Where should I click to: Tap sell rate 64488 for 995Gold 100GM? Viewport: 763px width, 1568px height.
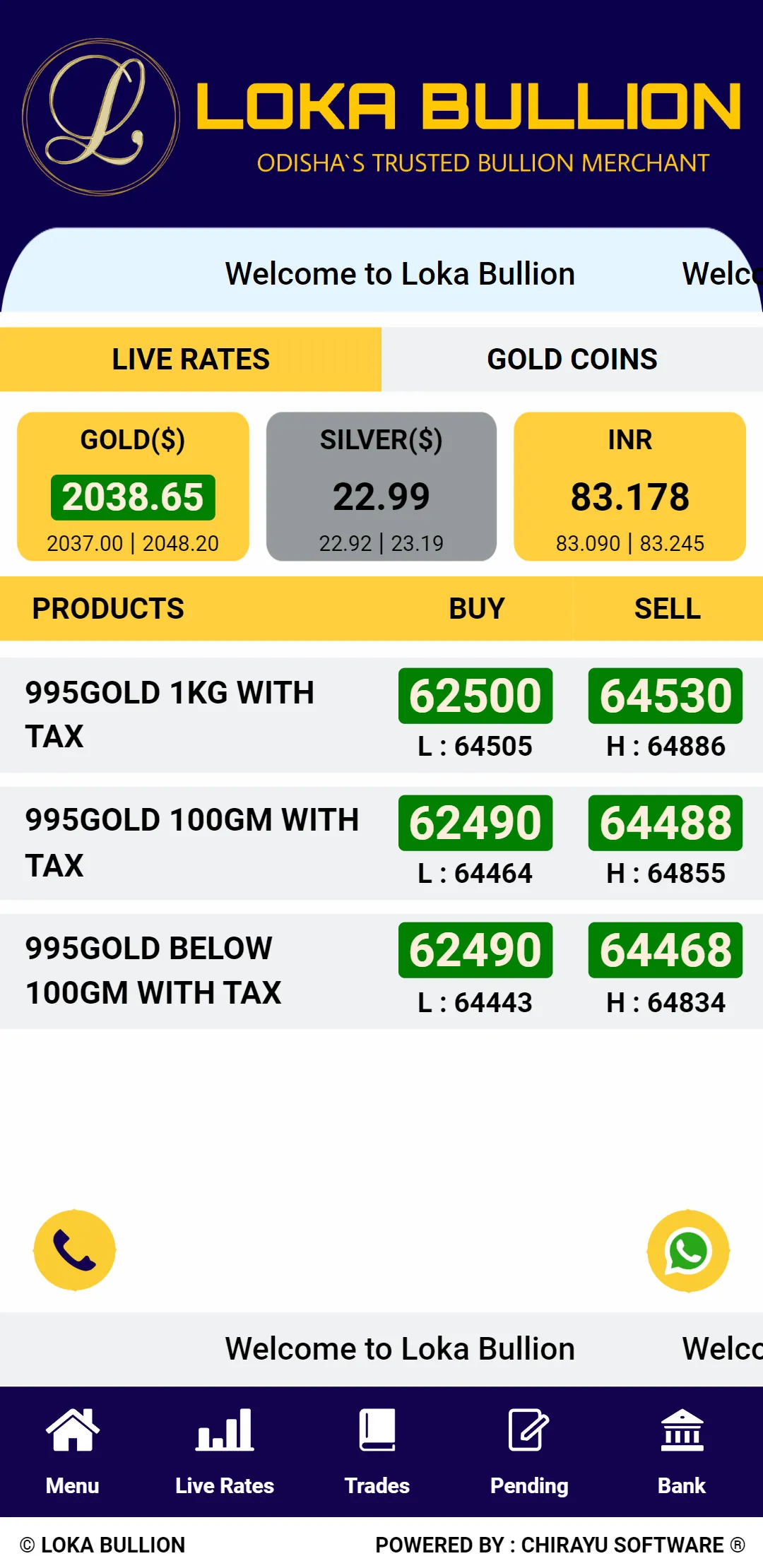pyautogui.click(x=666, y=823)
